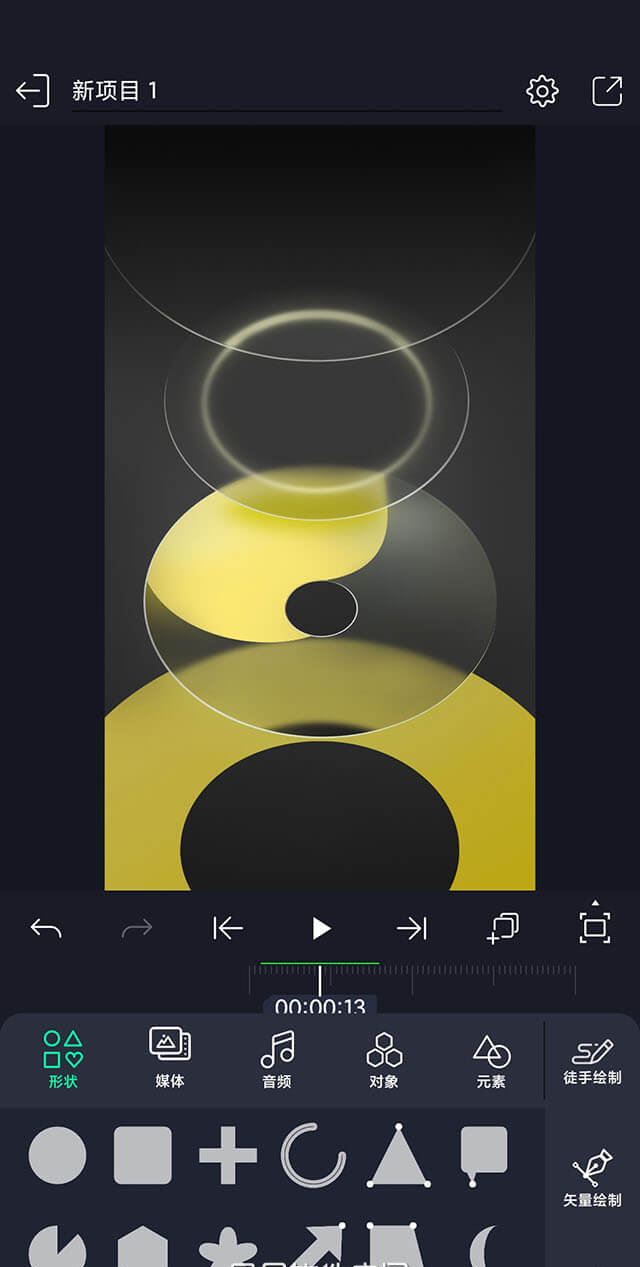This screenshot has height=1267, width=640.
Task: Fit the canvas to the screen
Action: [595, 927]
